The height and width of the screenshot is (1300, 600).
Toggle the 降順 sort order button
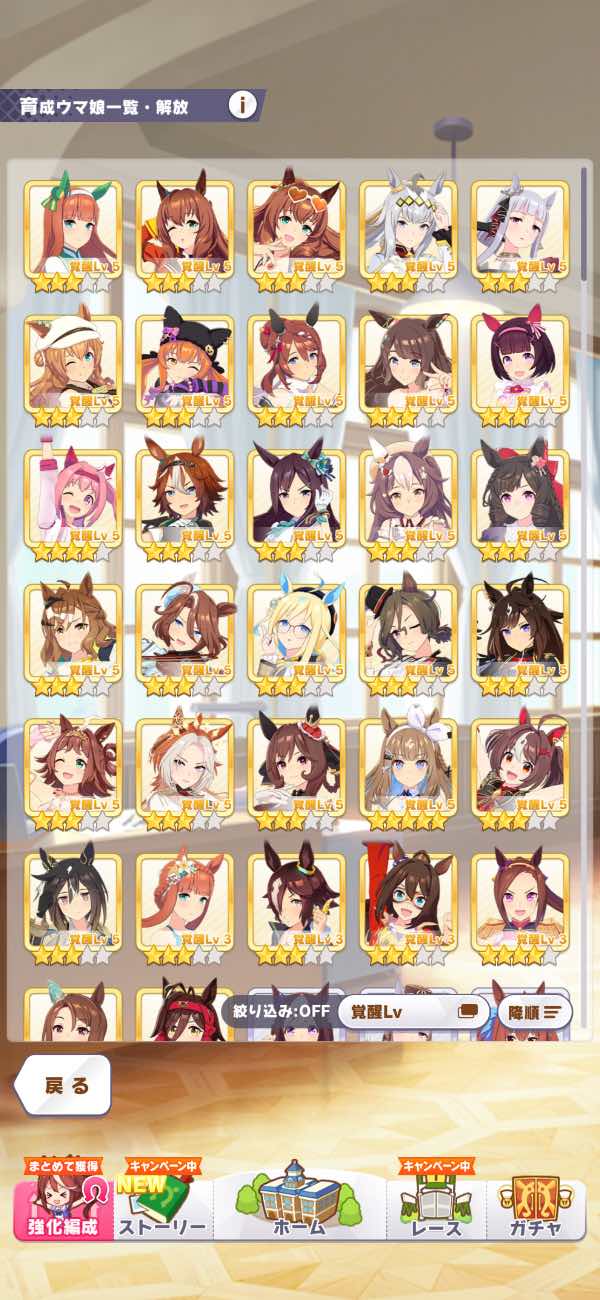(534, 1011)
